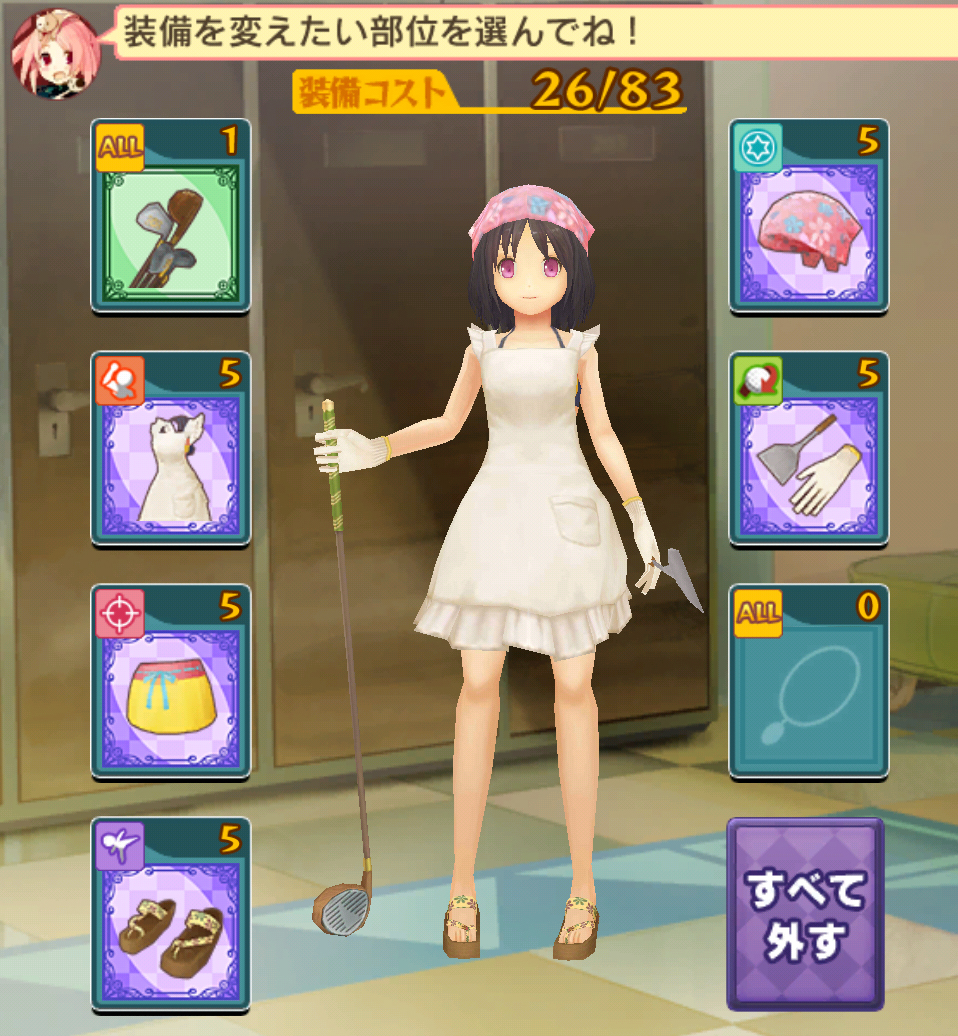Select the gloves and trowel slot
The width and height of the screenshot is (958, 1036).
(809, 449)
